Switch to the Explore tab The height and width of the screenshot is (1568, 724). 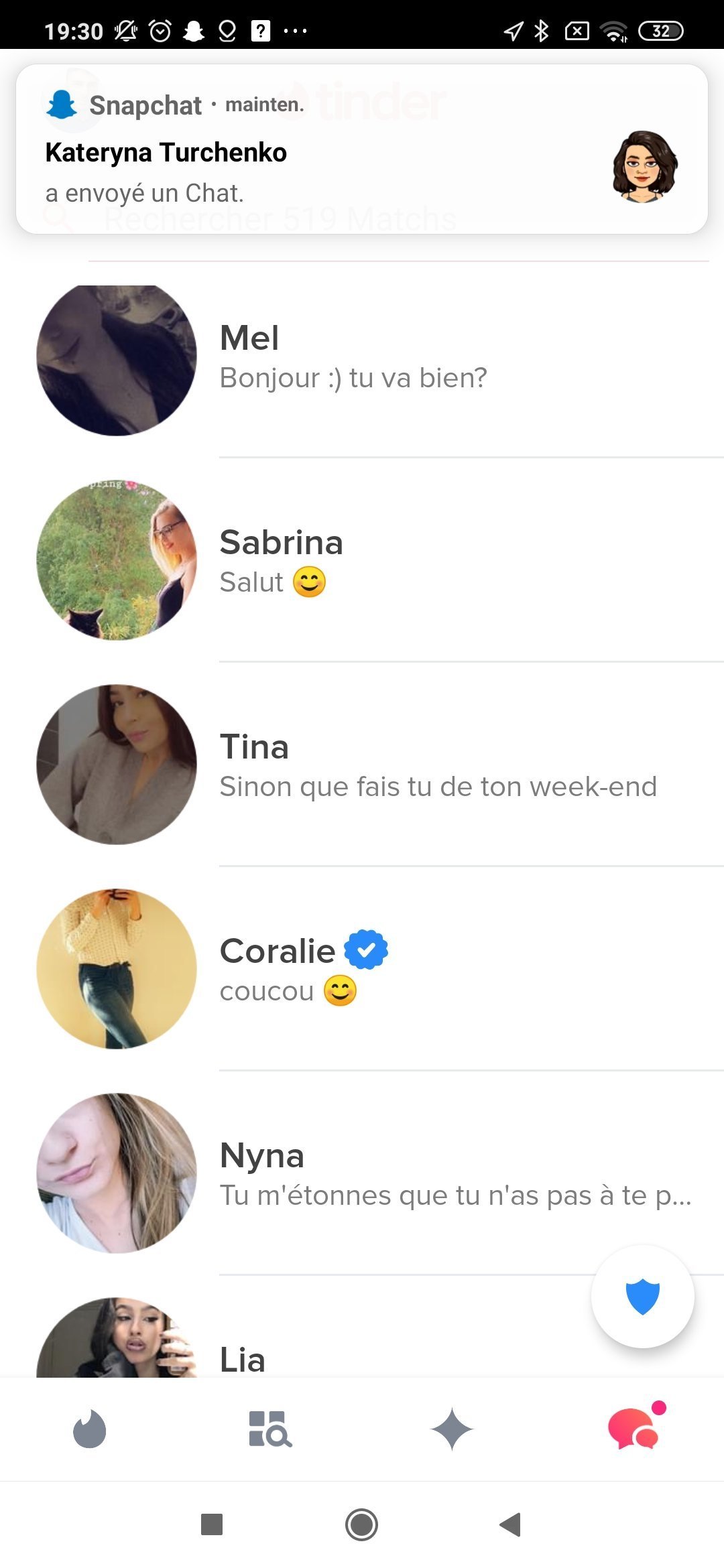tap(270, 1429)
